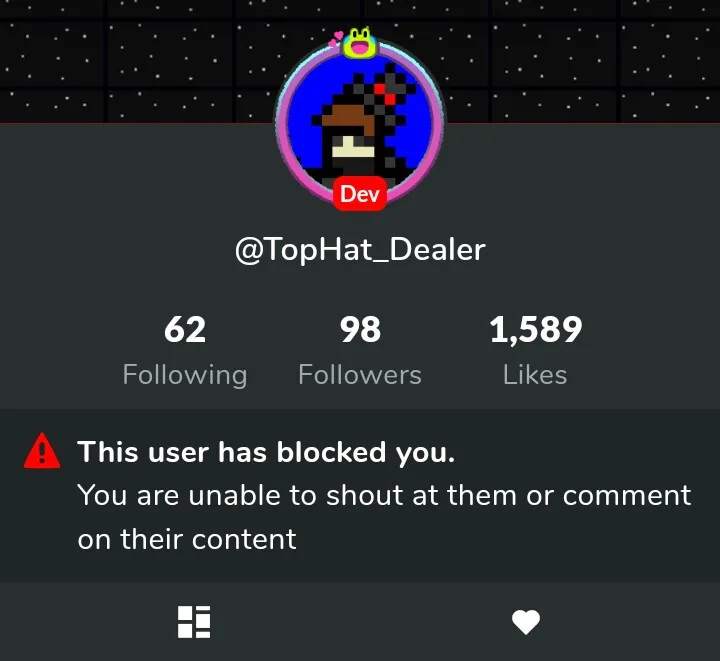The height and width of the screenshot is (661, 720).
Task: Switch to the liked content heart tab
Action: [x=526, y=622]
